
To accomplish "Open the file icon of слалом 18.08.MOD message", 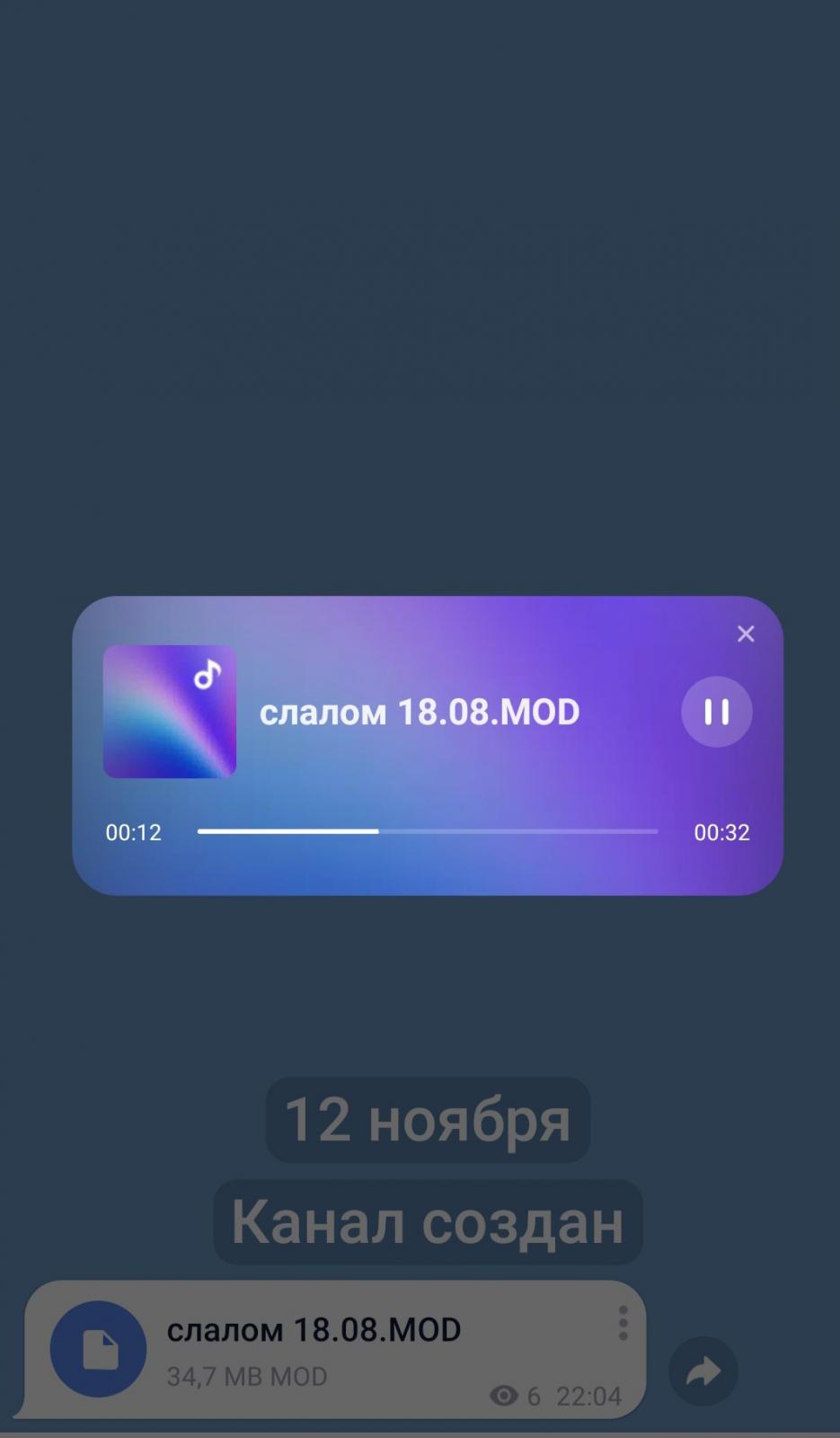I will (x=98, y=1349).
